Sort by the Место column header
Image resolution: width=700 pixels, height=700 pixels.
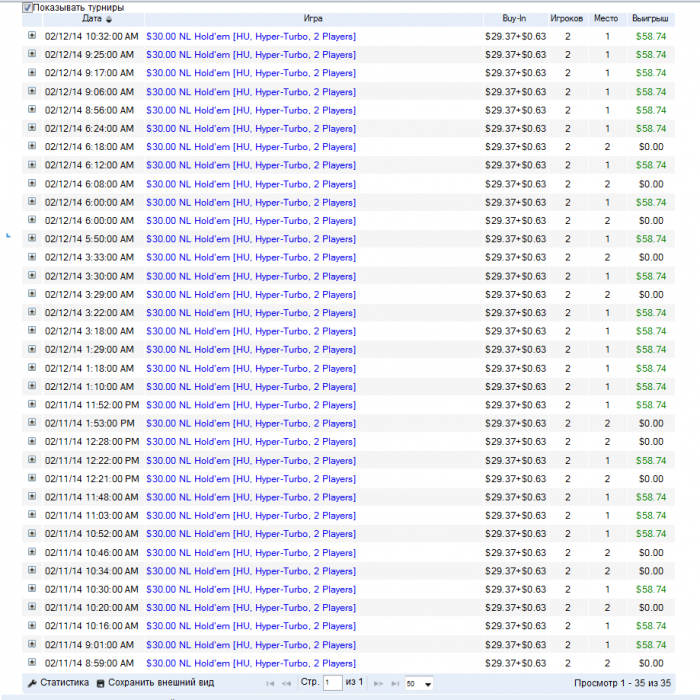pos(606,19)
